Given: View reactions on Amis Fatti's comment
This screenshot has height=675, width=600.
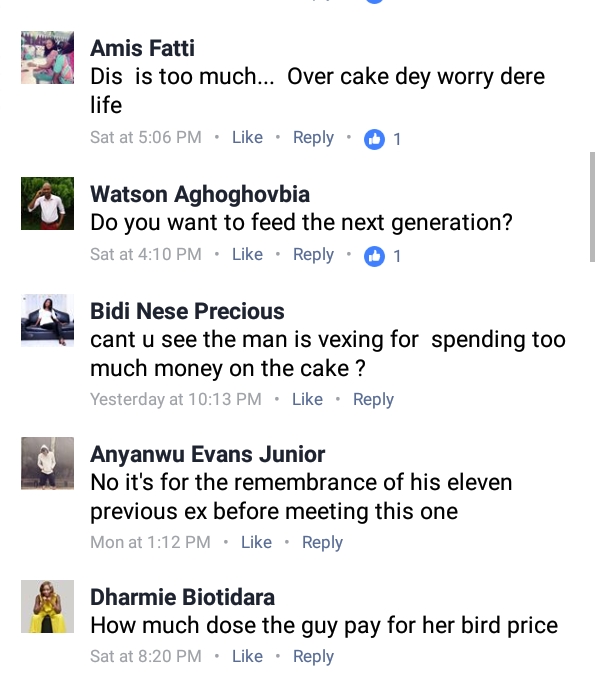Looking at the screenshot, I should [x=383, y=139].
